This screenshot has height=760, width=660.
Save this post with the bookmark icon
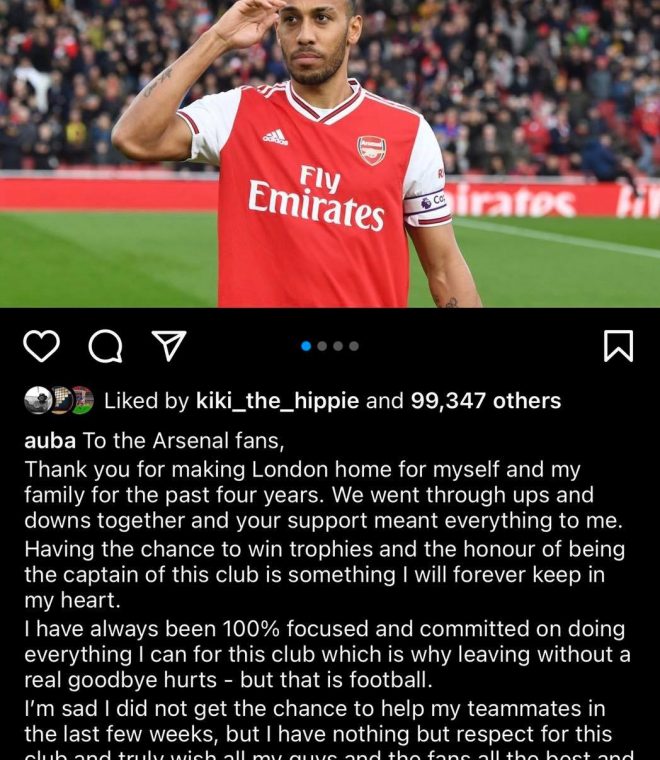618,346
